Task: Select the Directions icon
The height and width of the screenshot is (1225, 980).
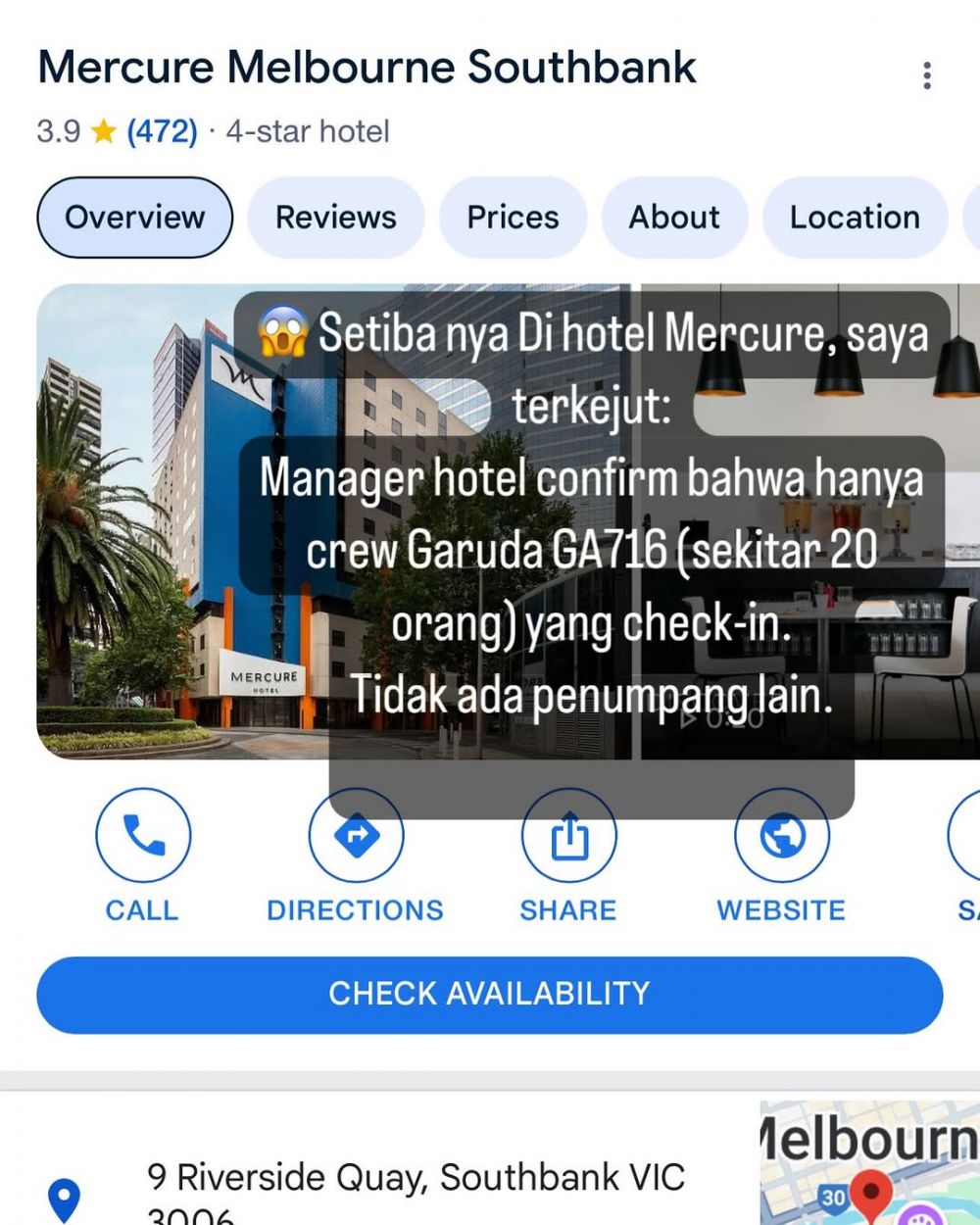Action: click(356, 834)
